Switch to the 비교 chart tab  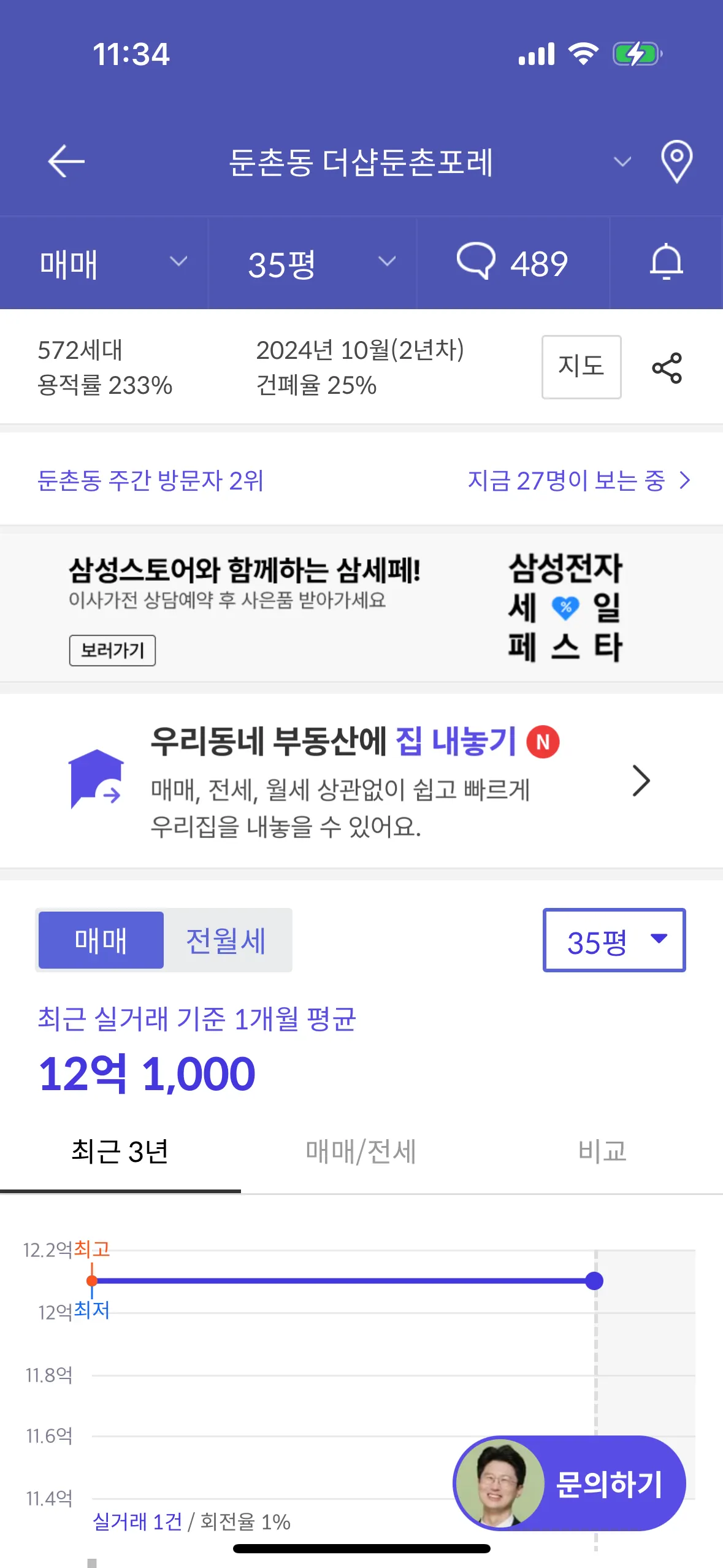pyautogui.click(x=602, y=1151)
